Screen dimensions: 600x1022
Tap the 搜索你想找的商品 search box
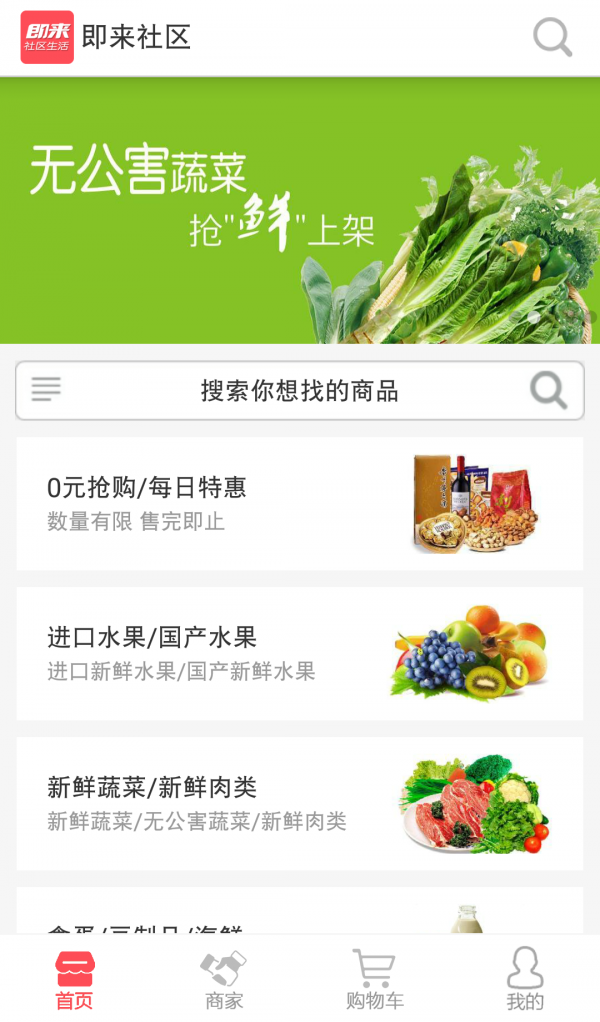coord(300,391)
